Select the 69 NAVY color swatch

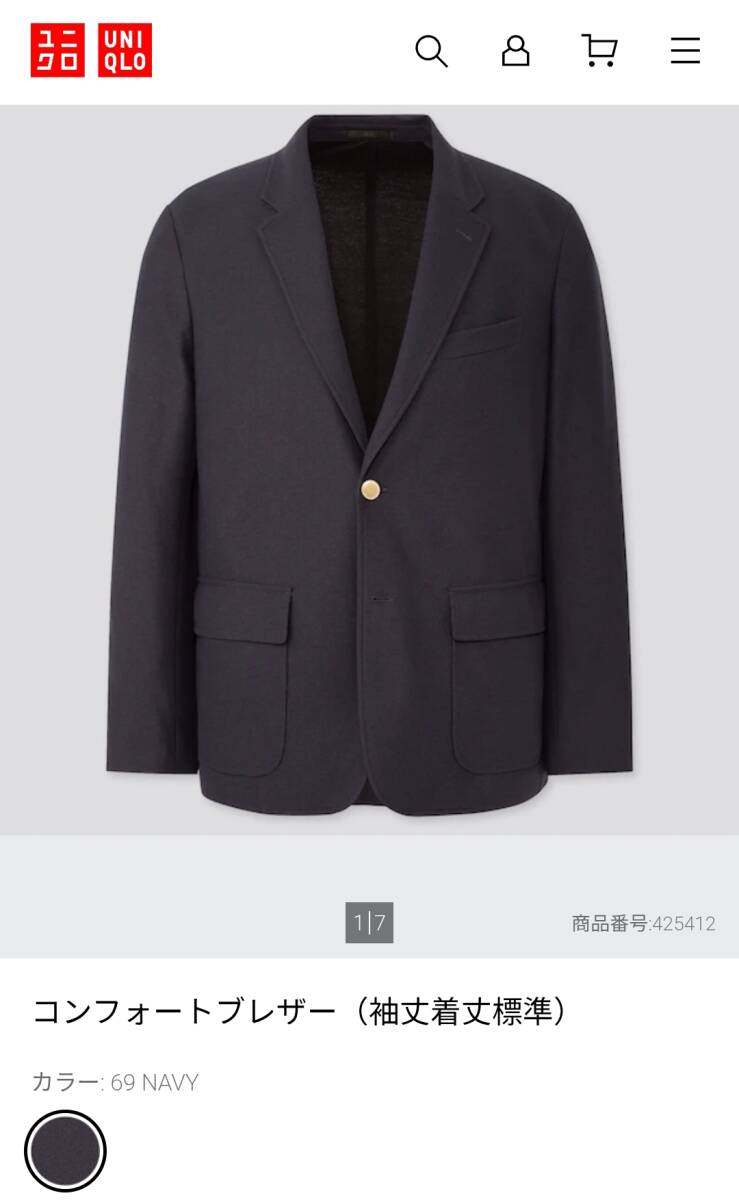[65, 1151]
